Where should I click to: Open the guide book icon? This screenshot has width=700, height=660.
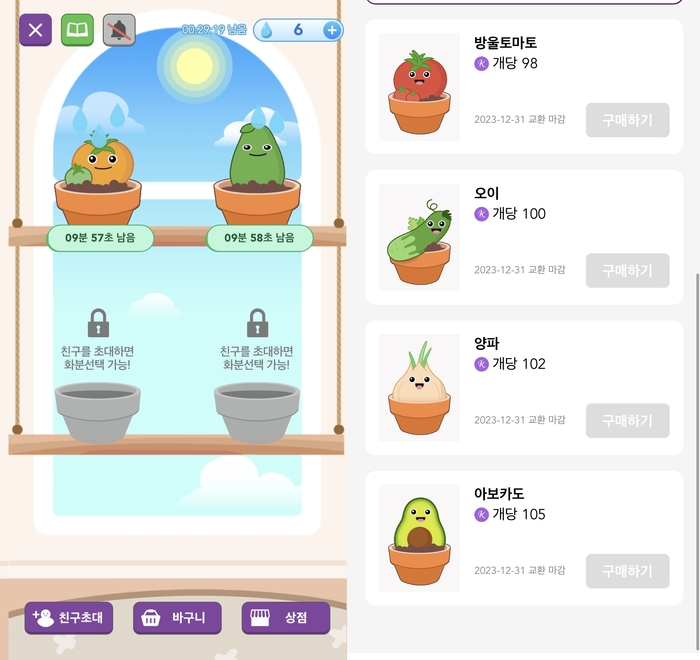[77, 30]
